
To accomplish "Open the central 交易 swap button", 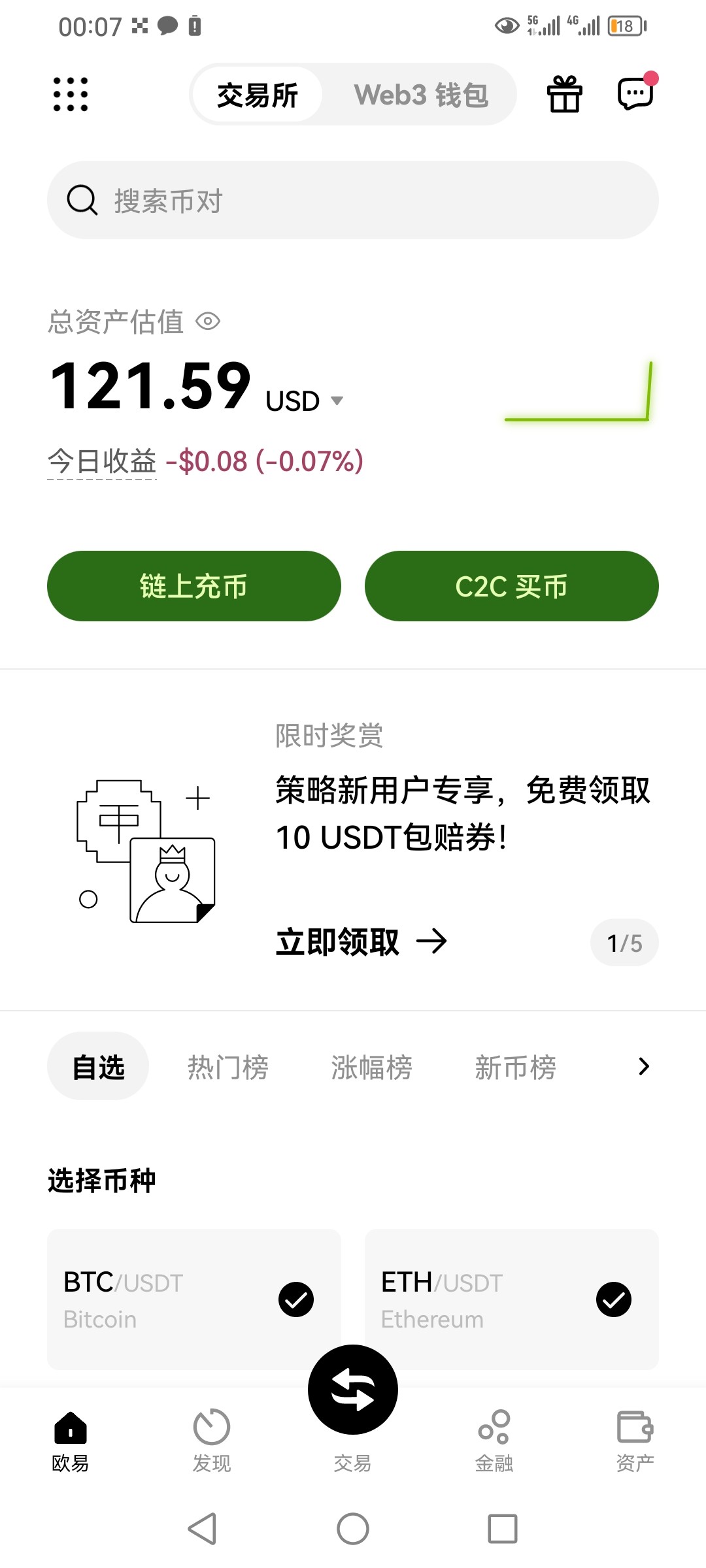I will pyautogui.click(x=353, y=1390).
